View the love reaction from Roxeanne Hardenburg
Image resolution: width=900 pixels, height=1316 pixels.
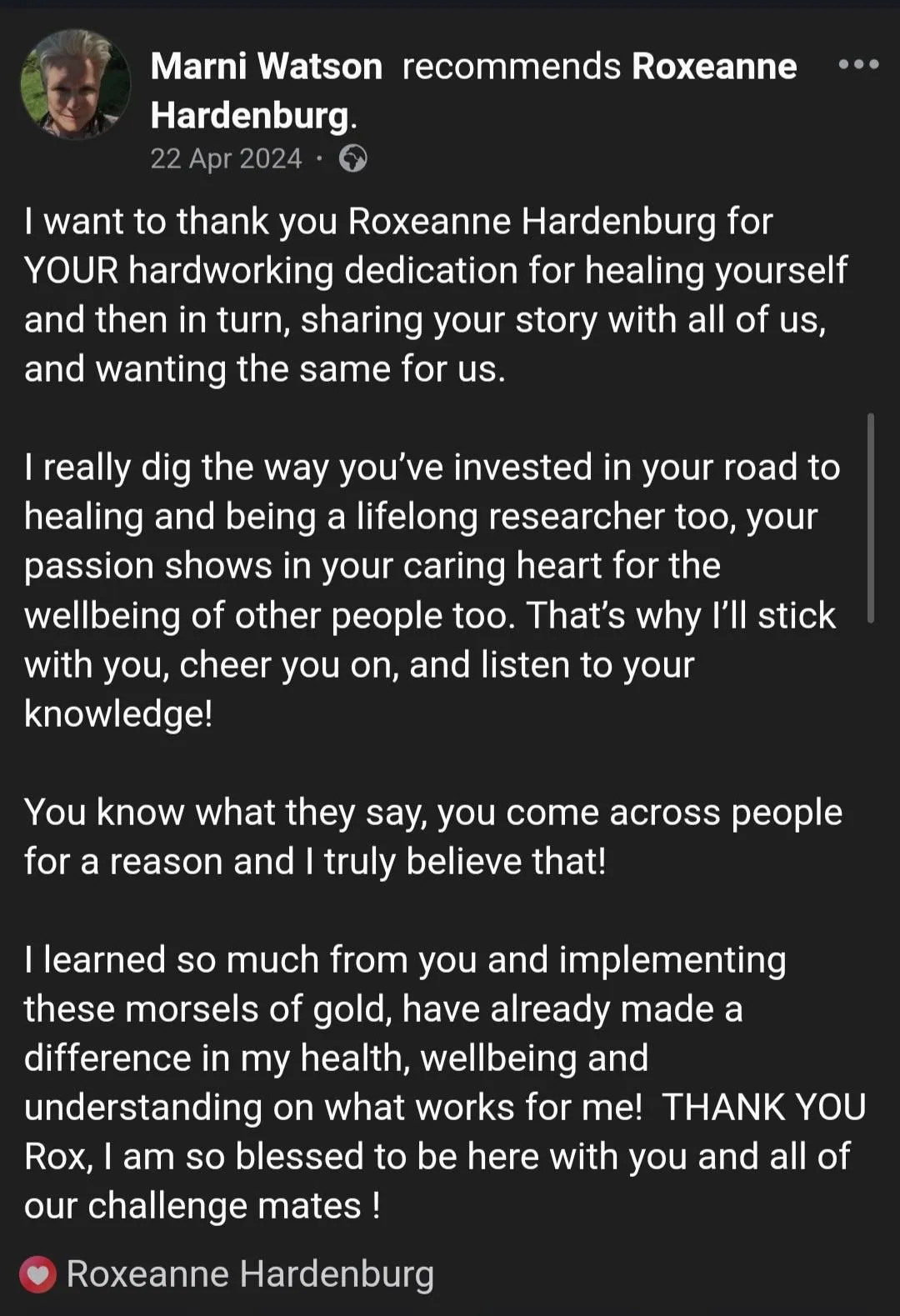pos(37,1274)
